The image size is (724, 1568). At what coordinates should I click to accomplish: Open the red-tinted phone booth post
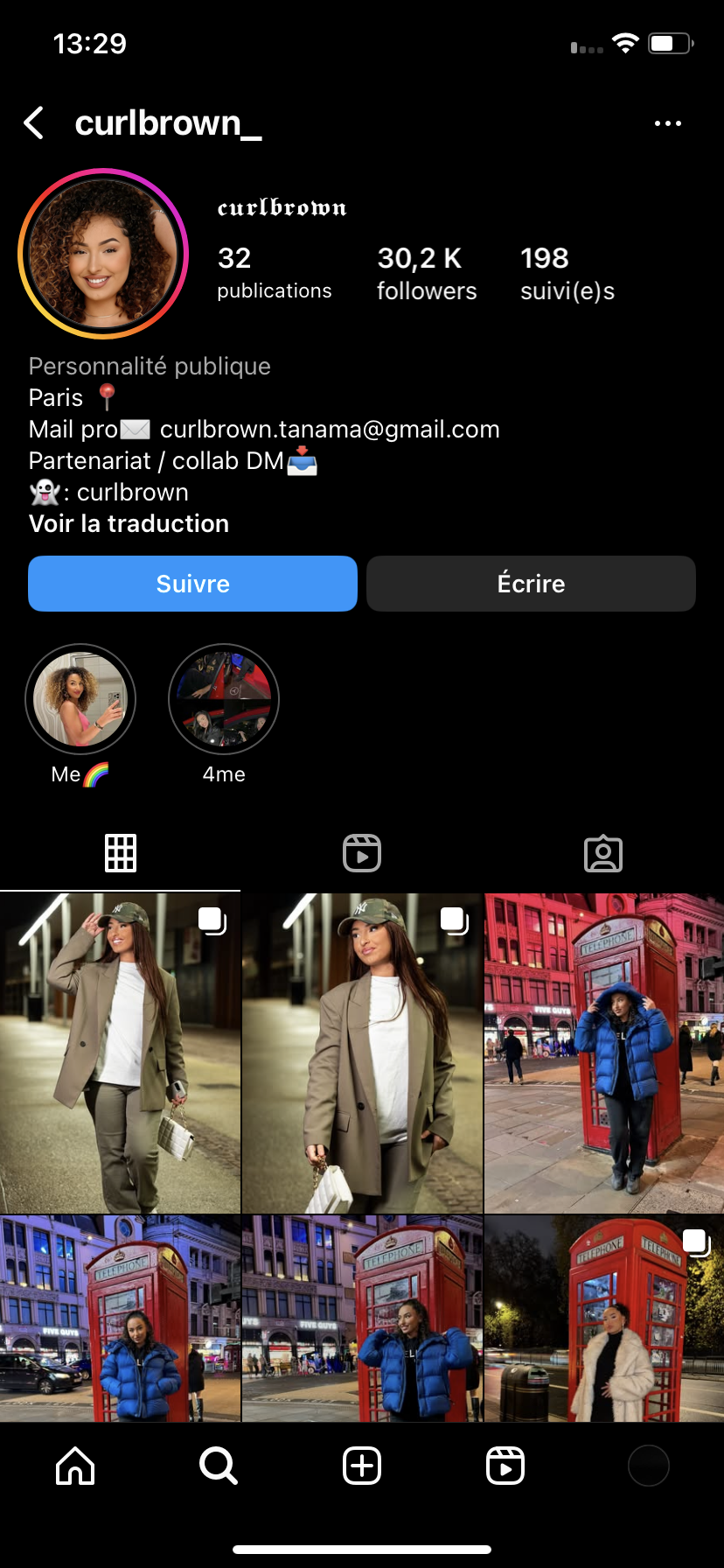(603, 1052)
